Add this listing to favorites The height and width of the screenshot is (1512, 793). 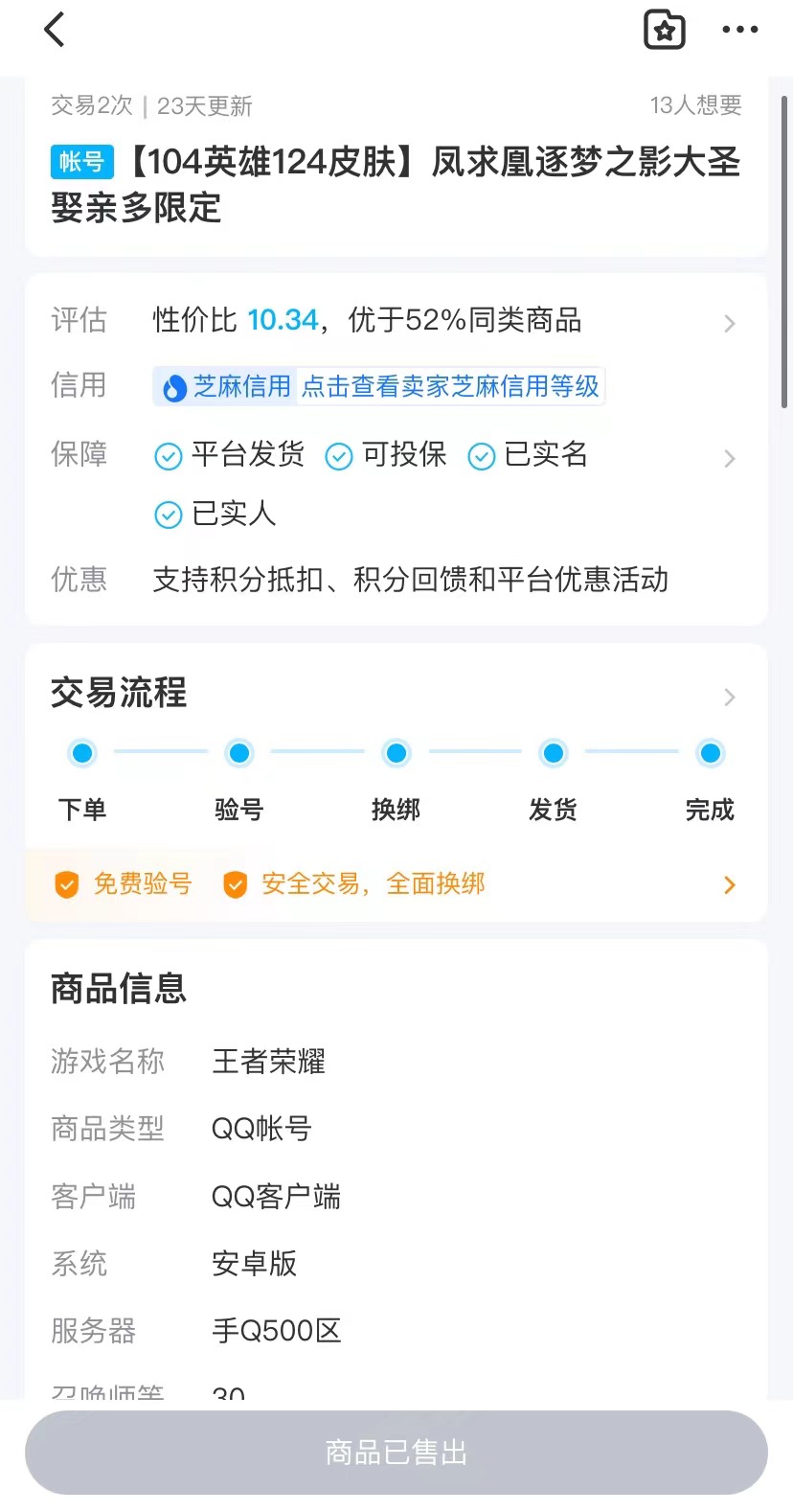coord(664,31)
